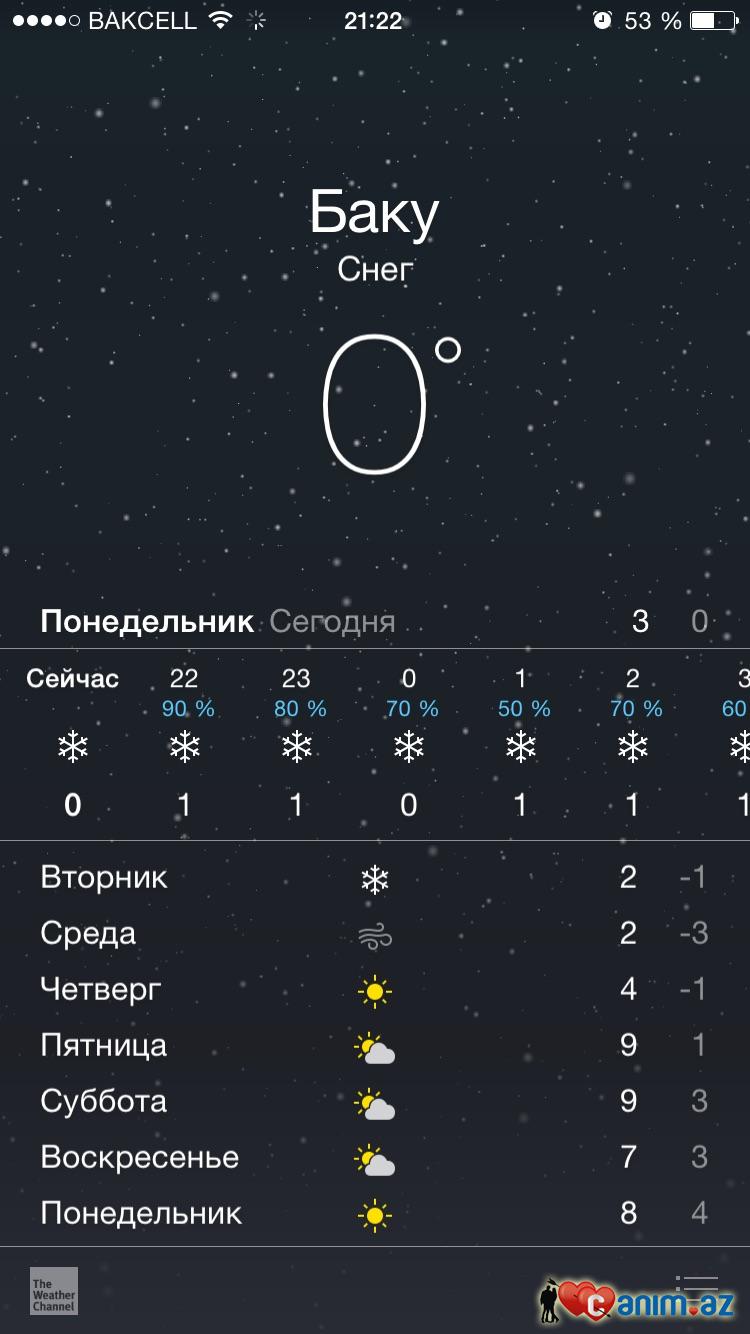Open The Weather Channel link

[54, 1291]
